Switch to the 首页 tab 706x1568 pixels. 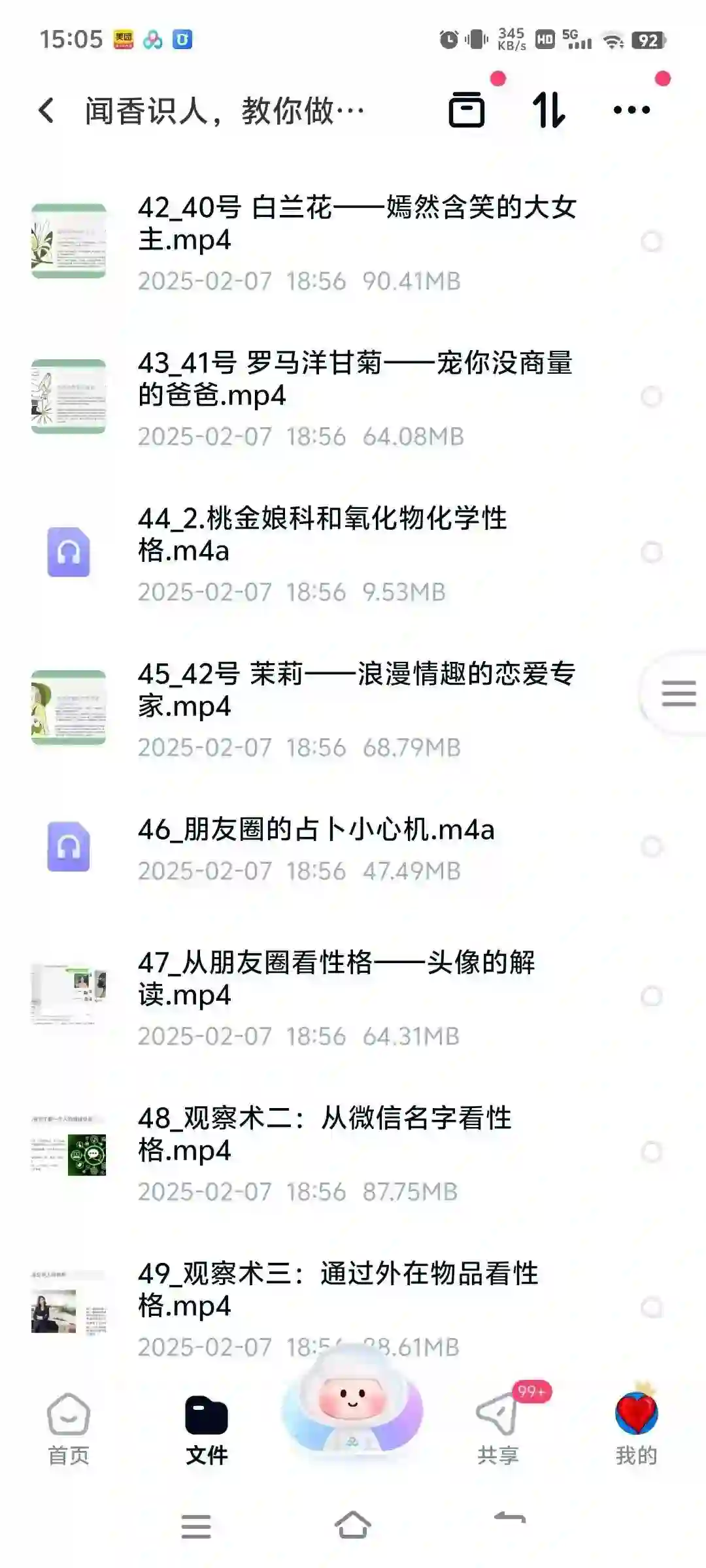69,1429
